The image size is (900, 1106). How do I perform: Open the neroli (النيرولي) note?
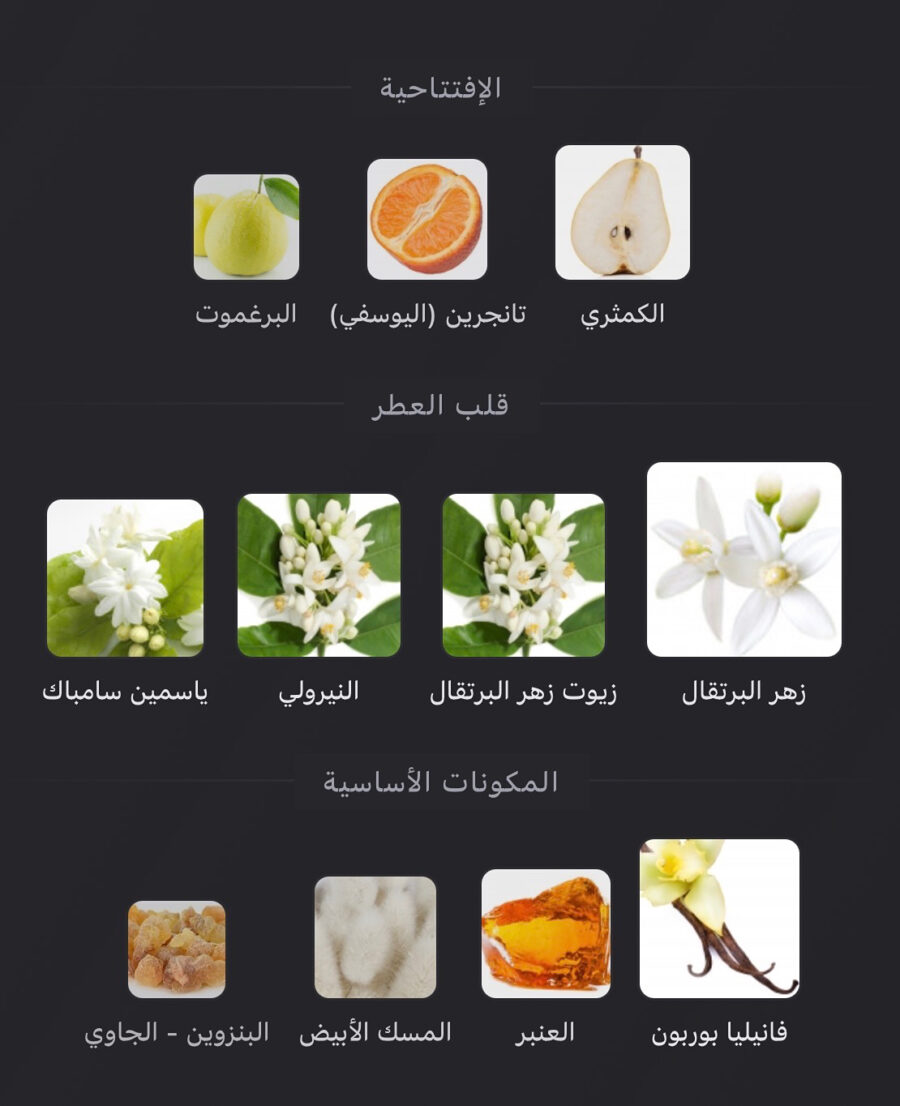click(x=319, y=575)
